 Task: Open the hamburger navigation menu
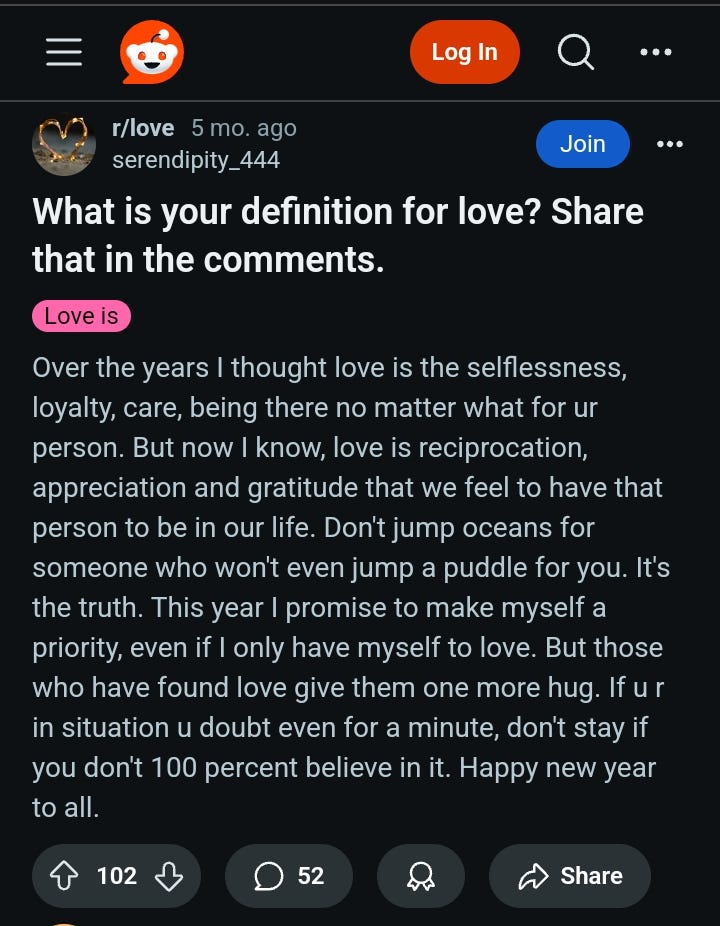pos(64,52)
